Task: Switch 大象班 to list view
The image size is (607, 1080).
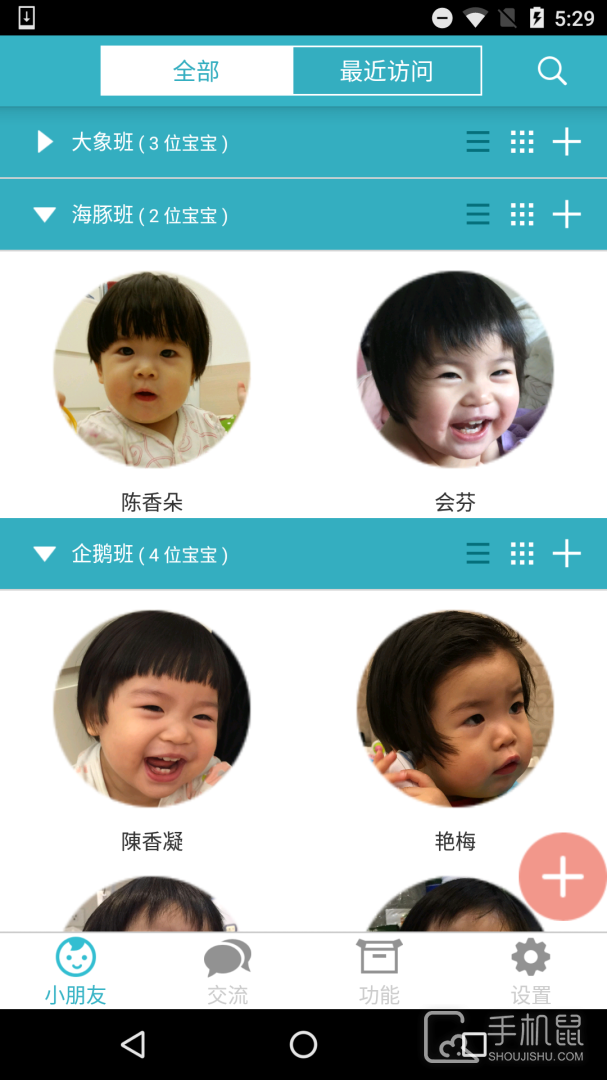Action: click(478, 142)
